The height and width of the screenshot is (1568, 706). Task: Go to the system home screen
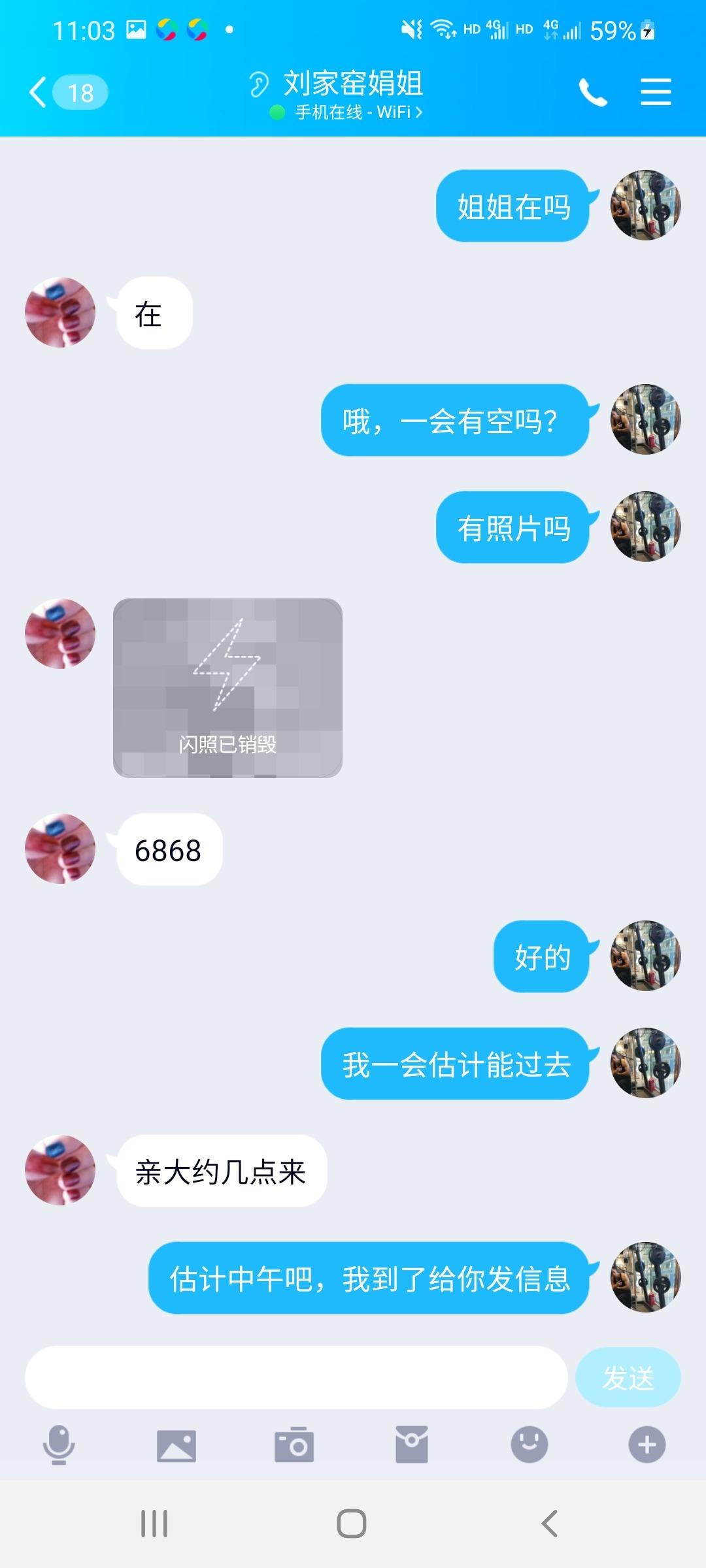point(352,1524)
